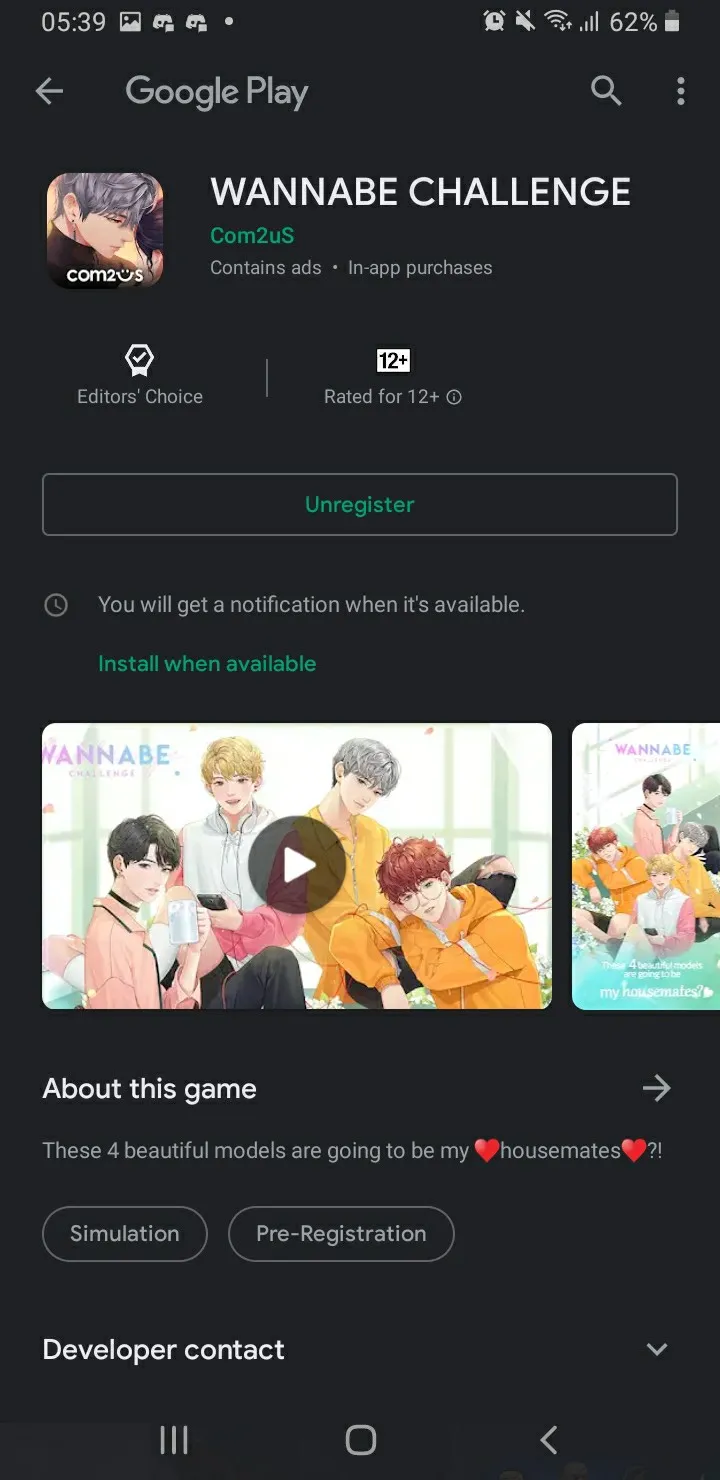720x1480 pixels.
Task: View Rated for 12+ info
Action: click(x=453, y=397)
